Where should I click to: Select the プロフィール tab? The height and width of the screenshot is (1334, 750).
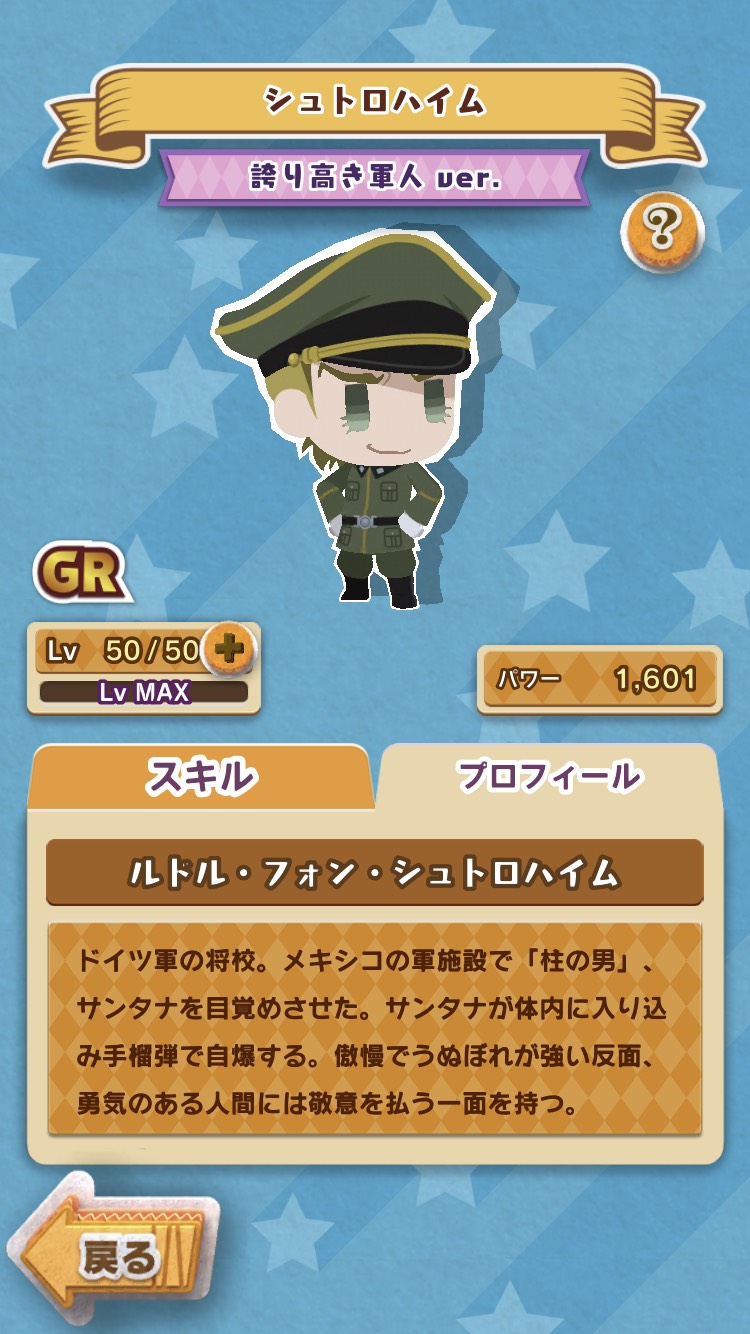pyautogui.click(x=548, y=777)
